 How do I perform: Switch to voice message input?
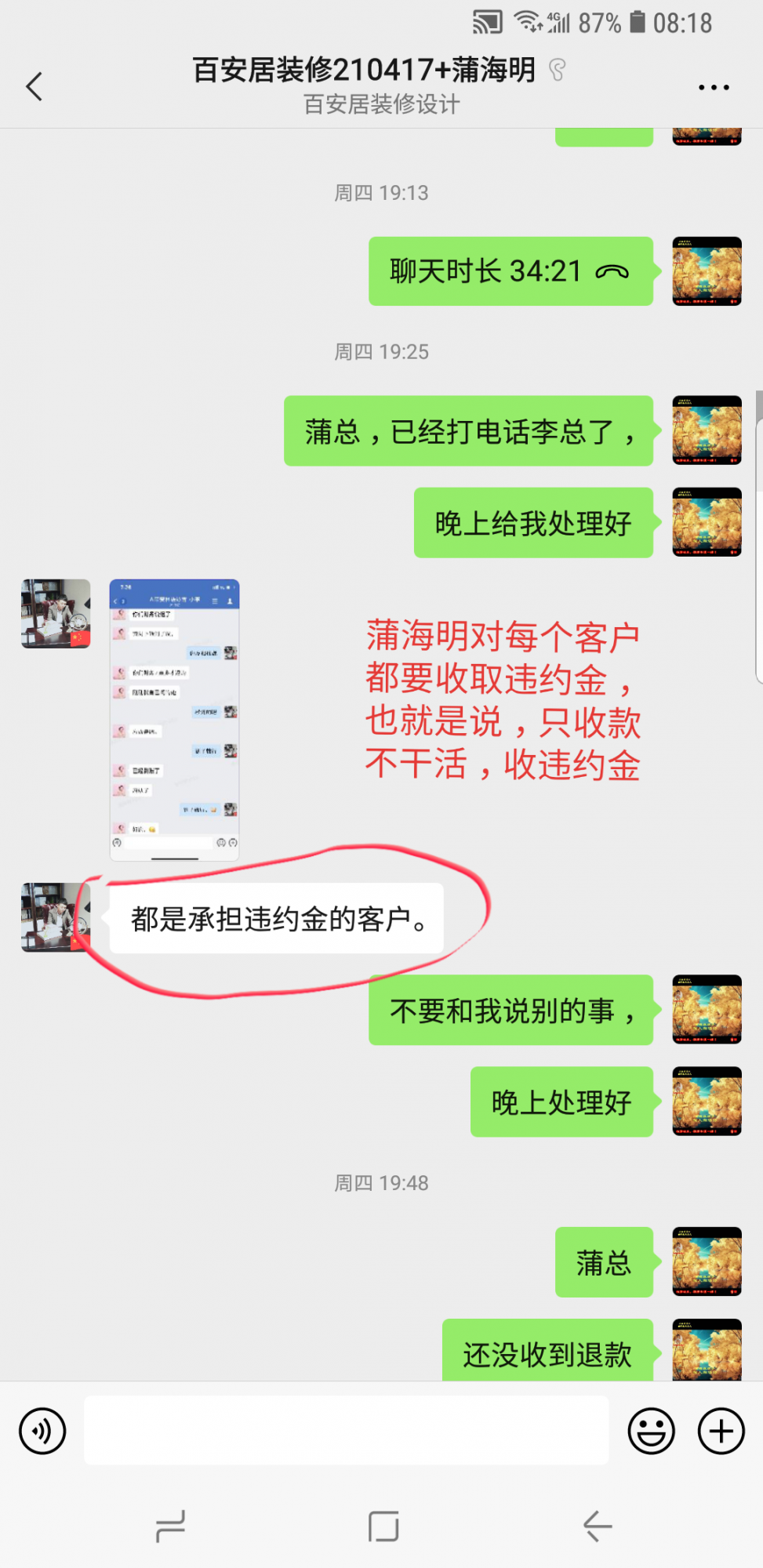pyautogui.click(x=42, y=1431)
